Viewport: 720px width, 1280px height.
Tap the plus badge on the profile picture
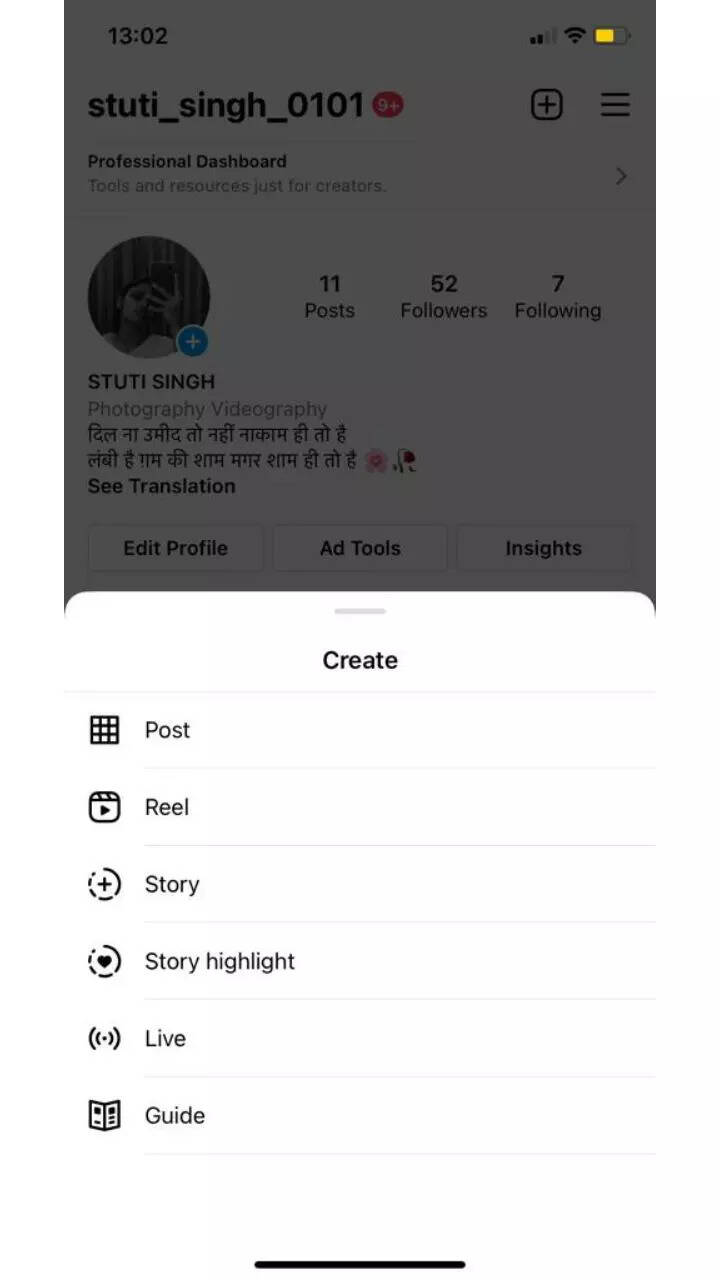tap(192, 341)
